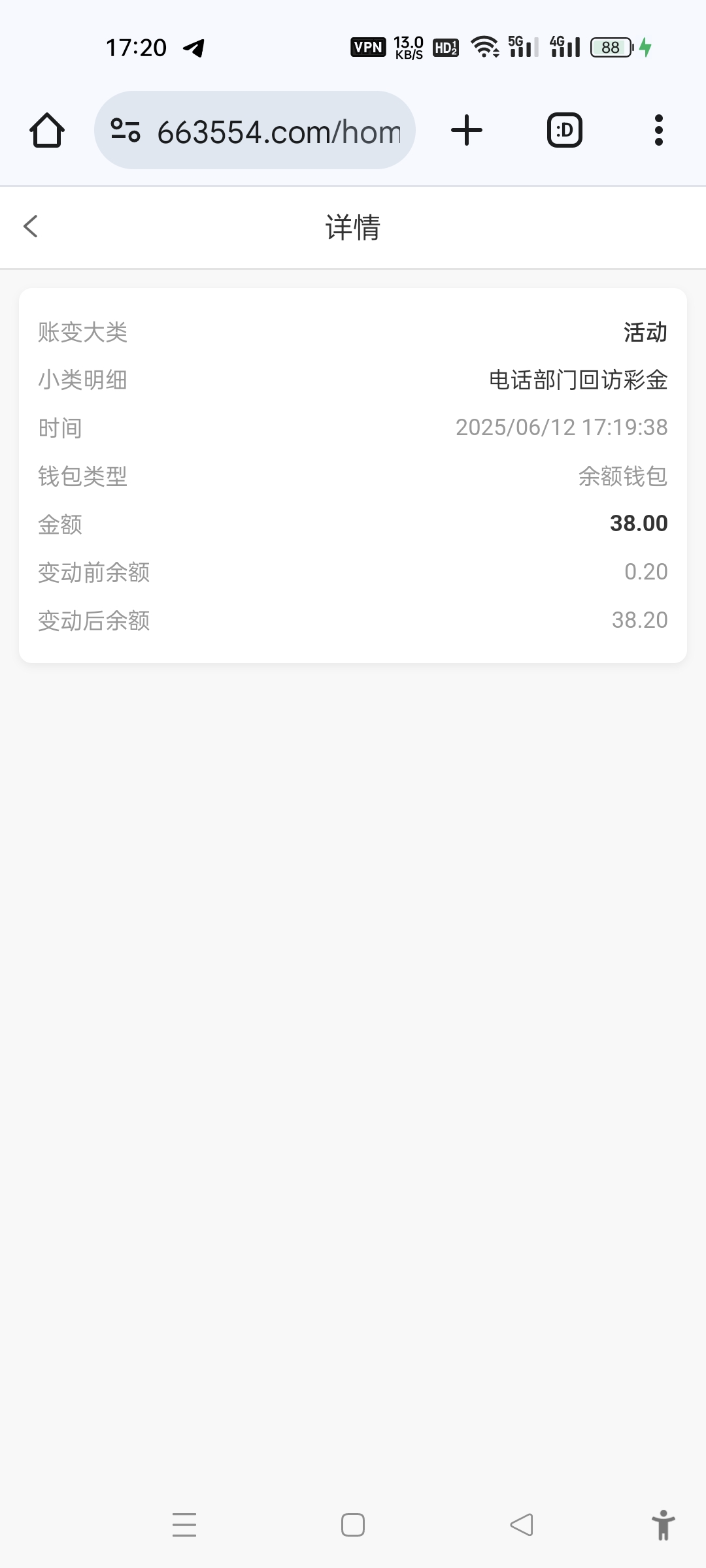
Task: Go back from the 详情 page
Action: (31, 227)
